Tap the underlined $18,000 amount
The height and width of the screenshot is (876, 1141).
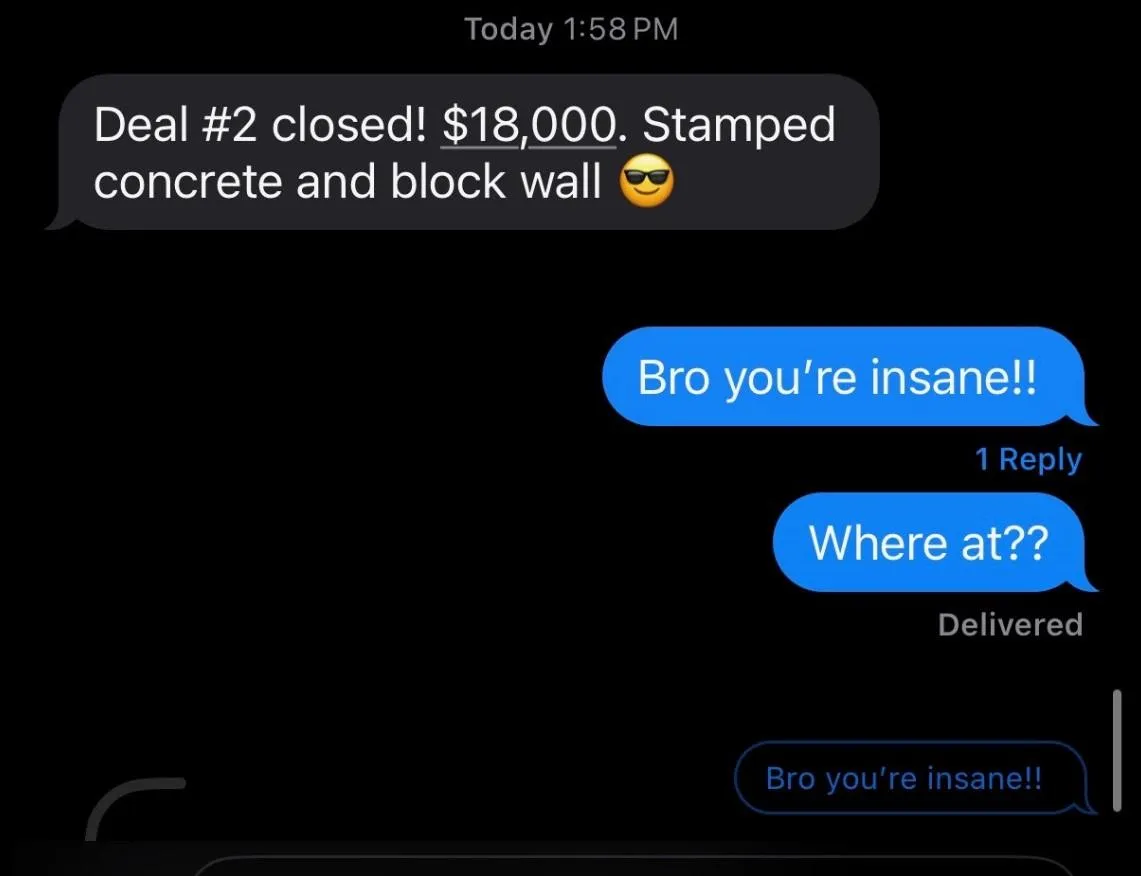coord(527,127)
